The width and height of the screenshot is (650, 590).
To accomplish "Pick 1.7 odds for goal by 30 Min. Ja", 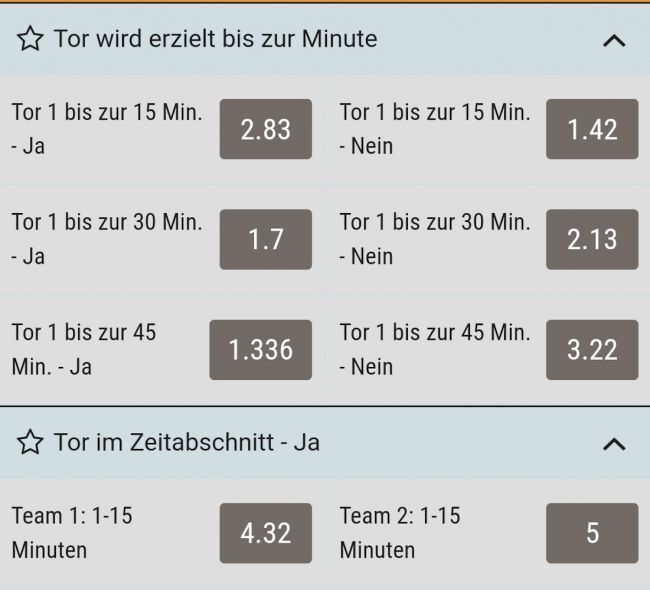I will [266, 239].
